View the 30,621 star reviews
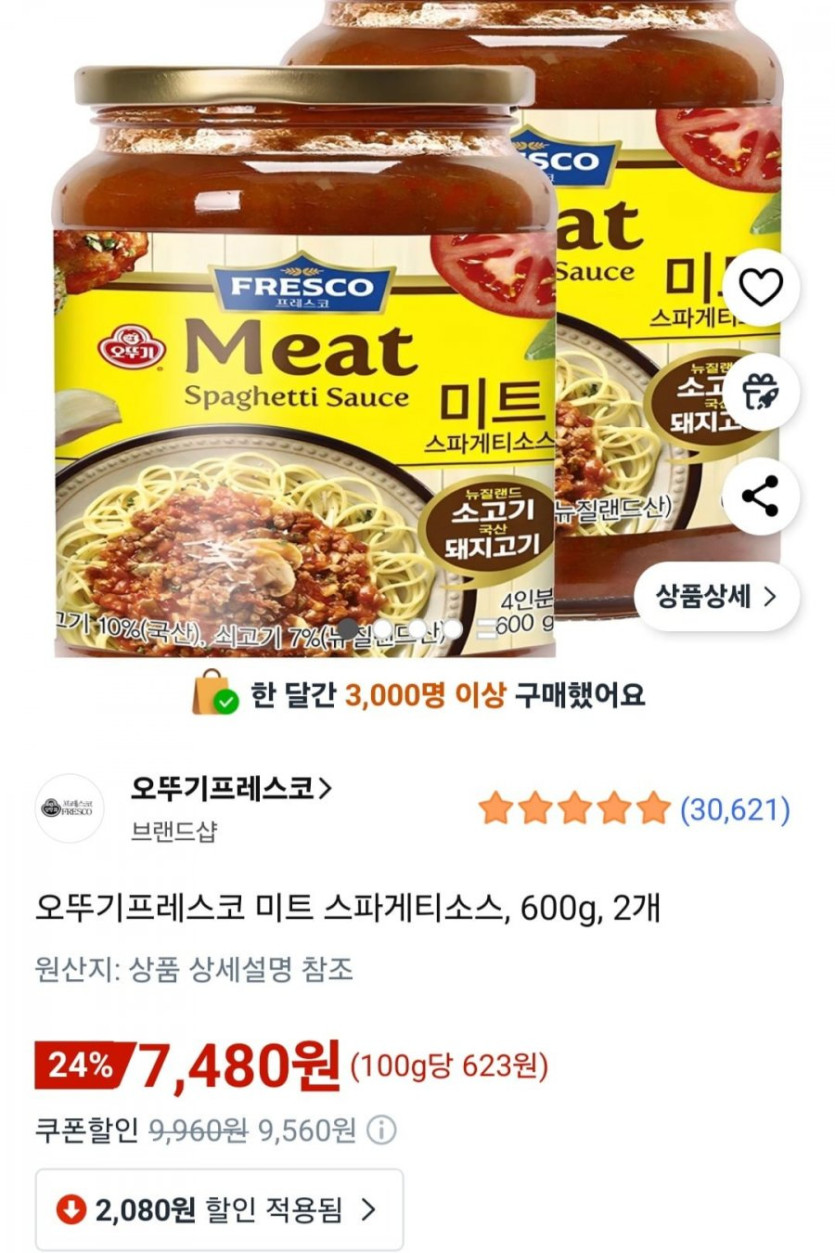Viewport: 835px width, 1253px height. pos(634,808)
